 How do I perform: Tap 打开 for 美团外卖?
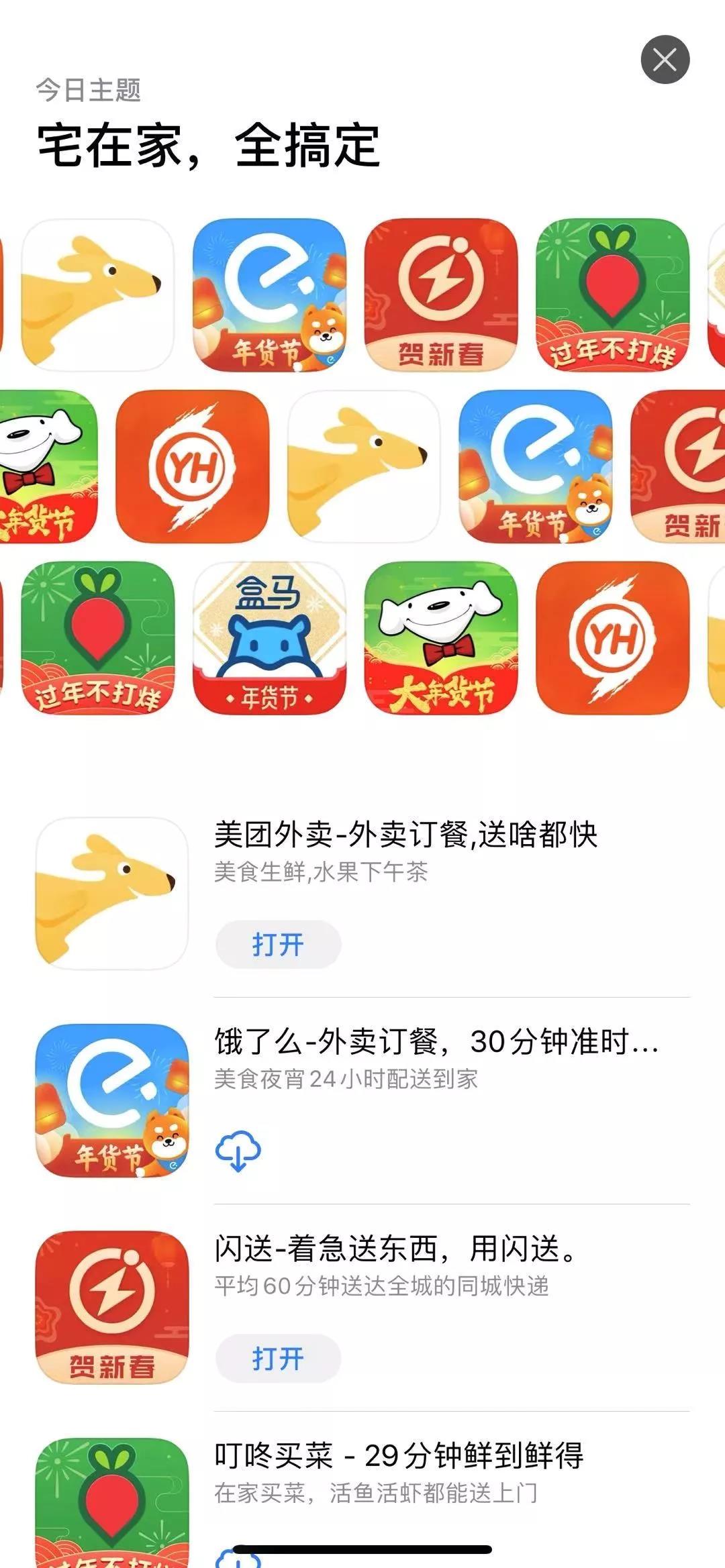click(x=278, y=944)
